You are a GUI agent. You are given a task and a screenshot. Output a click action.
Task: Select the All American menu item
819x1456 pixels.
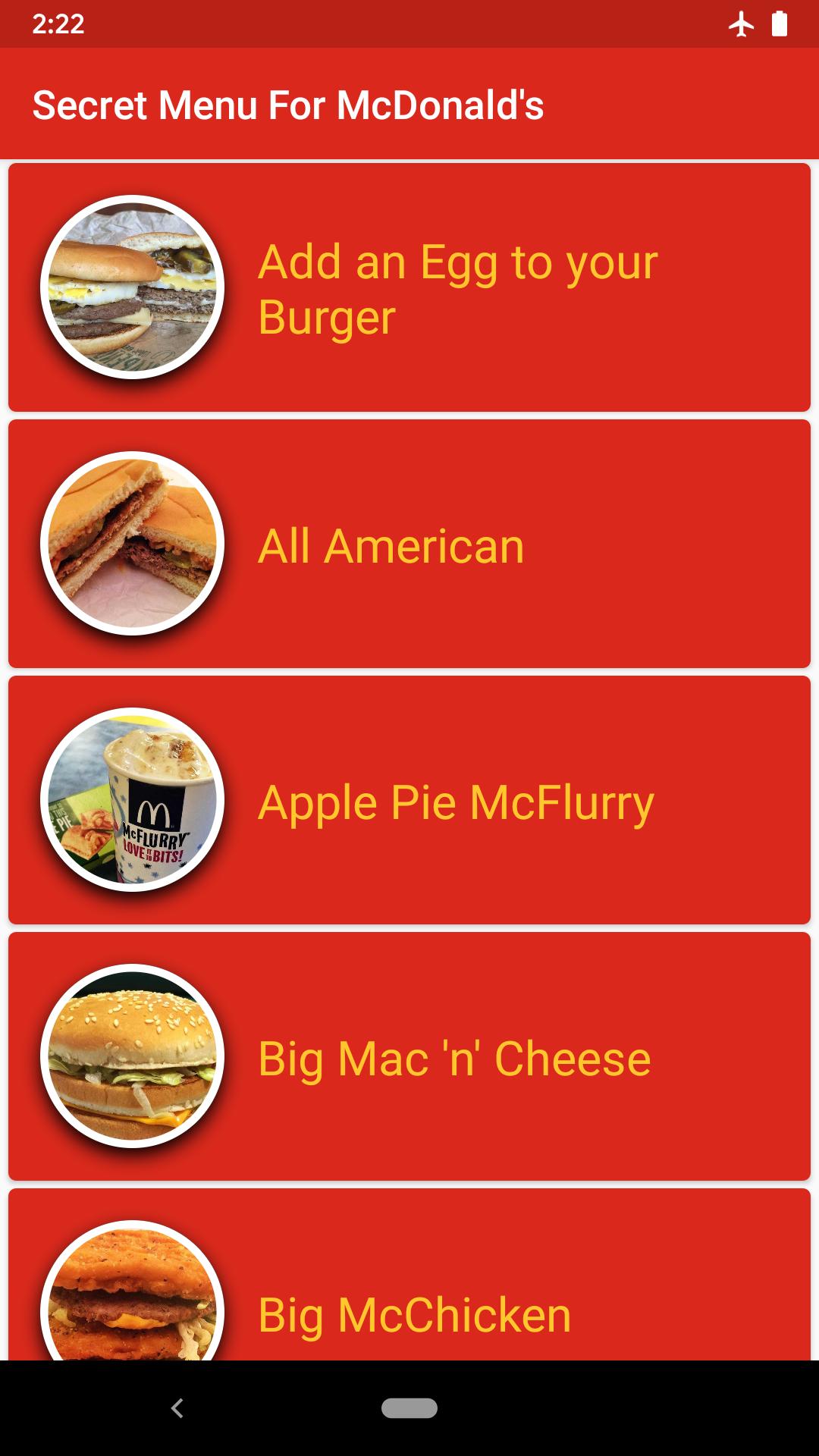tap(409, 544)
